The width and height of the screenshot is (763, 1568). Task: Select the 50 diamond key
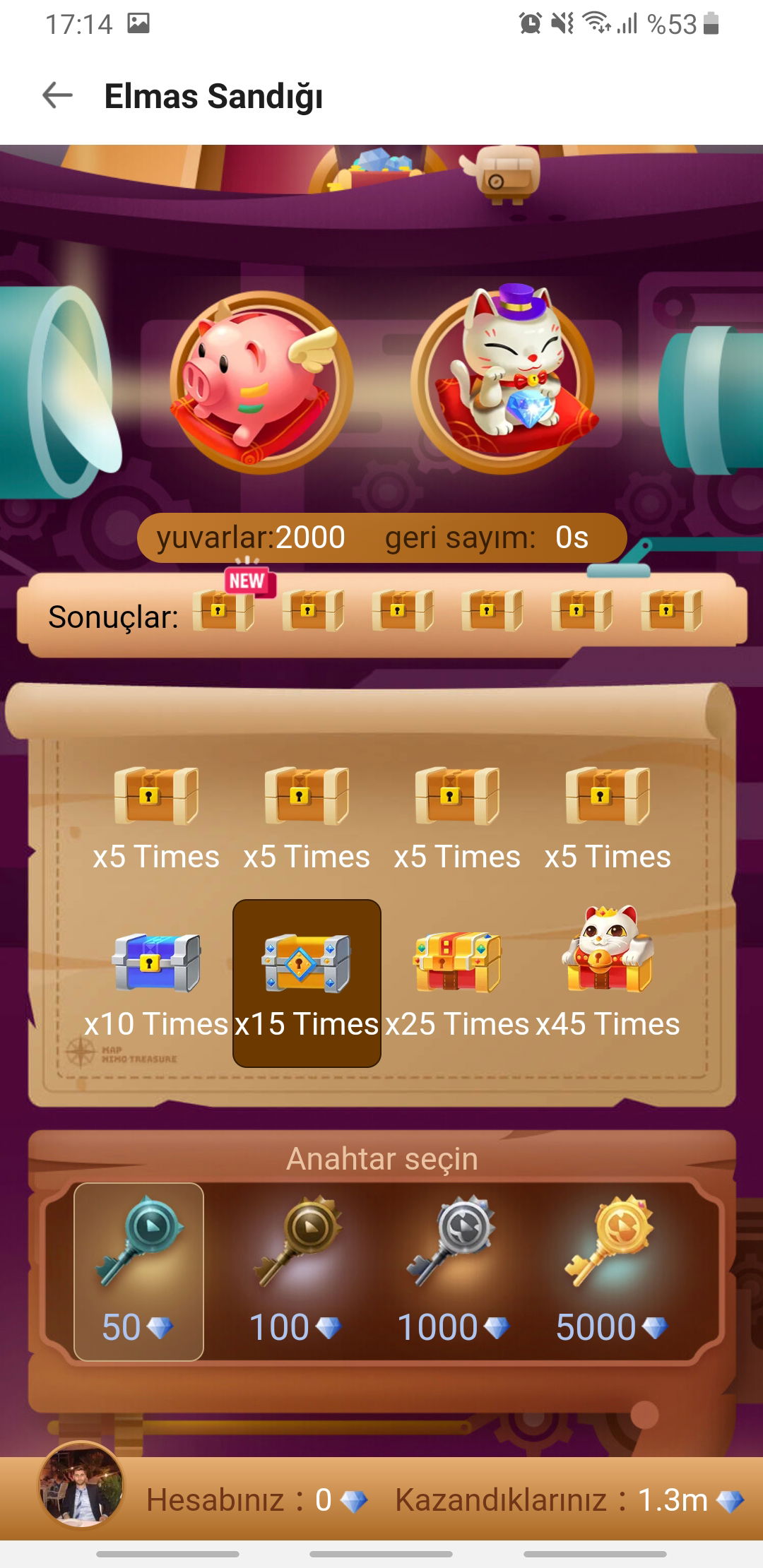click(x=138, y=1271)
